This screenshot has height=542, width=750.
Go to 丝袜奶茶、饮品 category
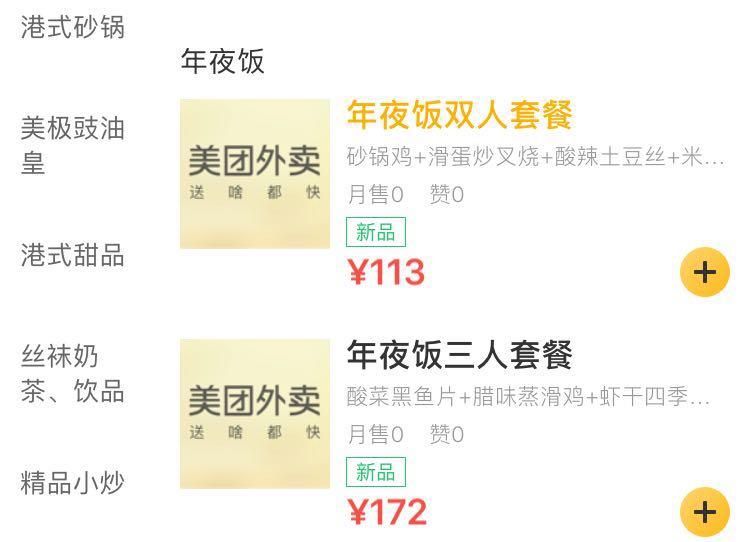73,373
